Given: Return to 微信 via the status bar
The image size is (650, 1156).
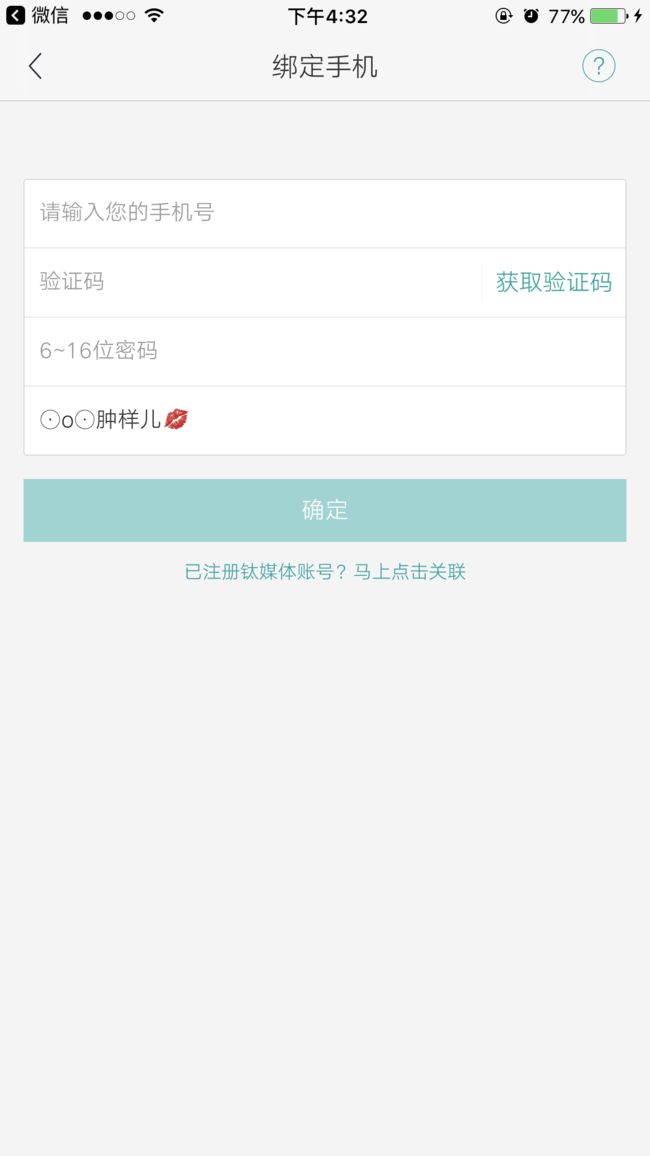Looking at the screenshot, I should (x=37, y=15).
